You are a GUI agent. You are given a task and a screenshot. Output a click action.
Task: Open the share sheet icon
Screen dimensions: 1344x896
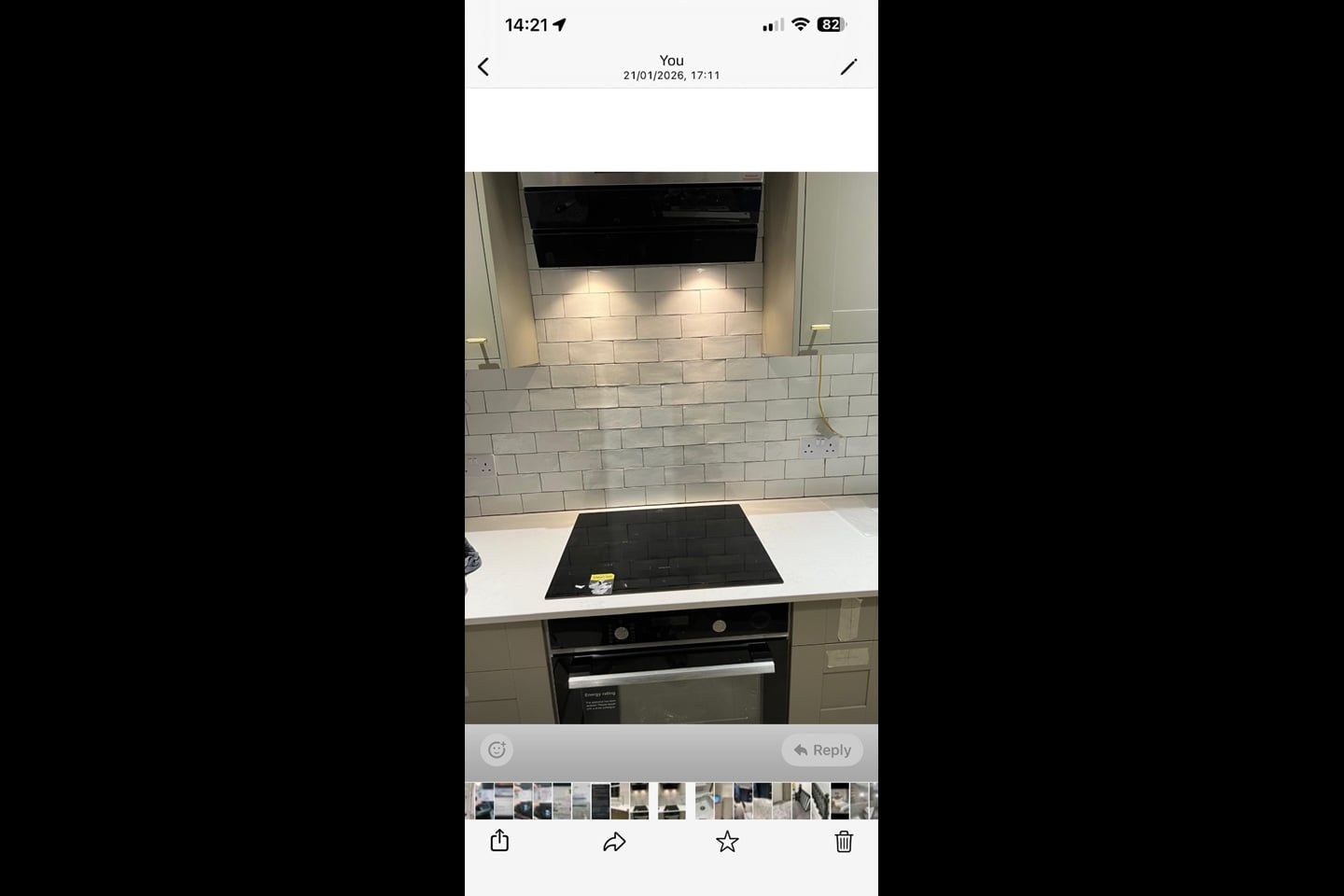point(499,841)
